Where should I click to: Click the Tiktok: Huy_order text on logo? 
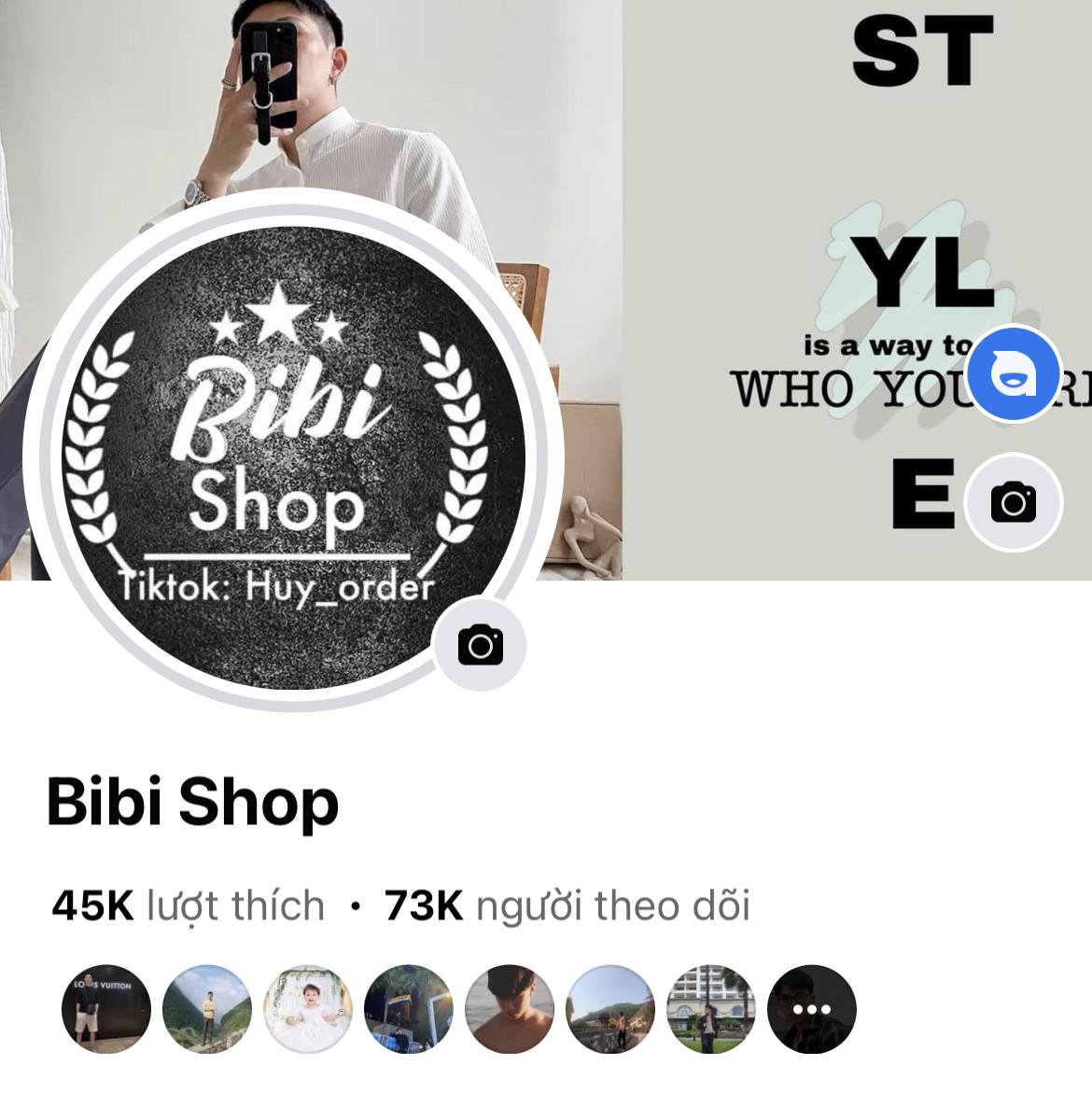pos(277,584)
